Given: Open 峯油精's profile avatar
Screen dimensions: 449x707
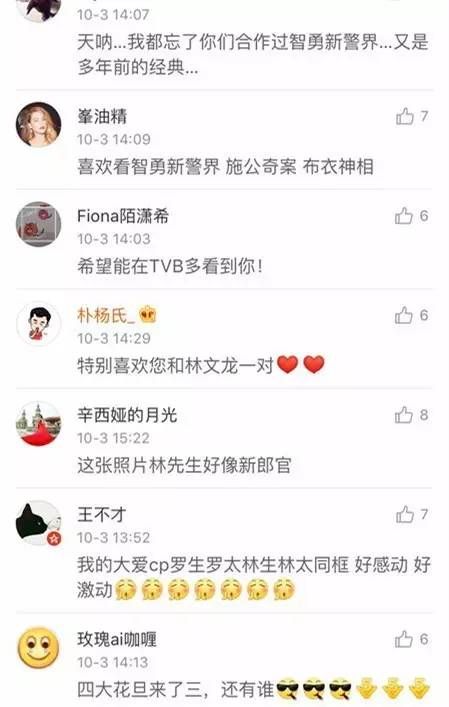Looking at the screenshot, I should [x=38, y=124].
